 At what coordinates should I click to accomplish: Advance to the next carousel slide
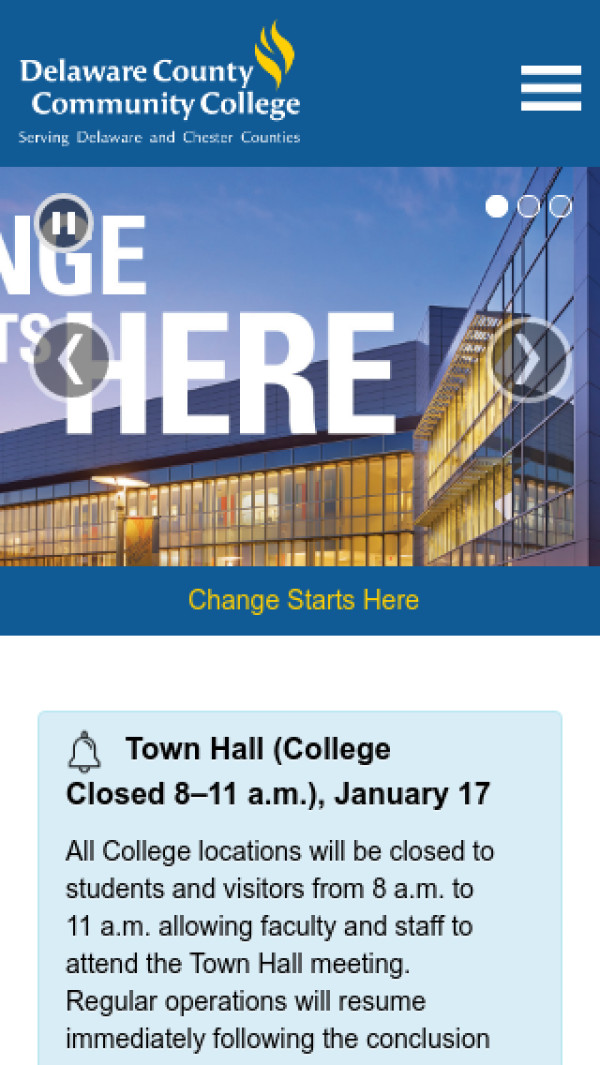point(529,360)
